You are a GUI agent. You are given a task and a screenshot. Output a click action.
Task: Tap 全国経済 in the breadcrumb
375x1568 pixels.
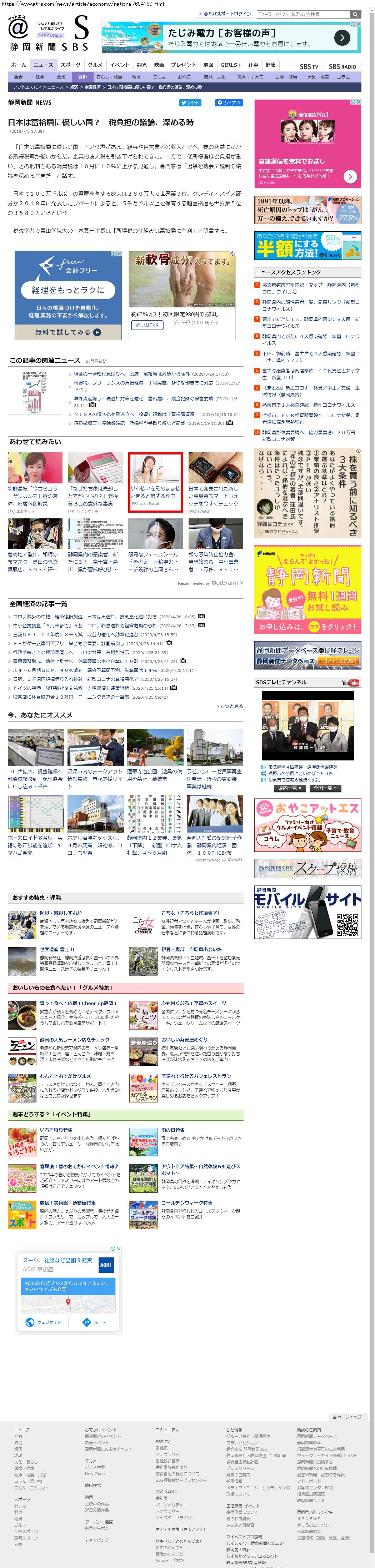(x=92, y=87)
